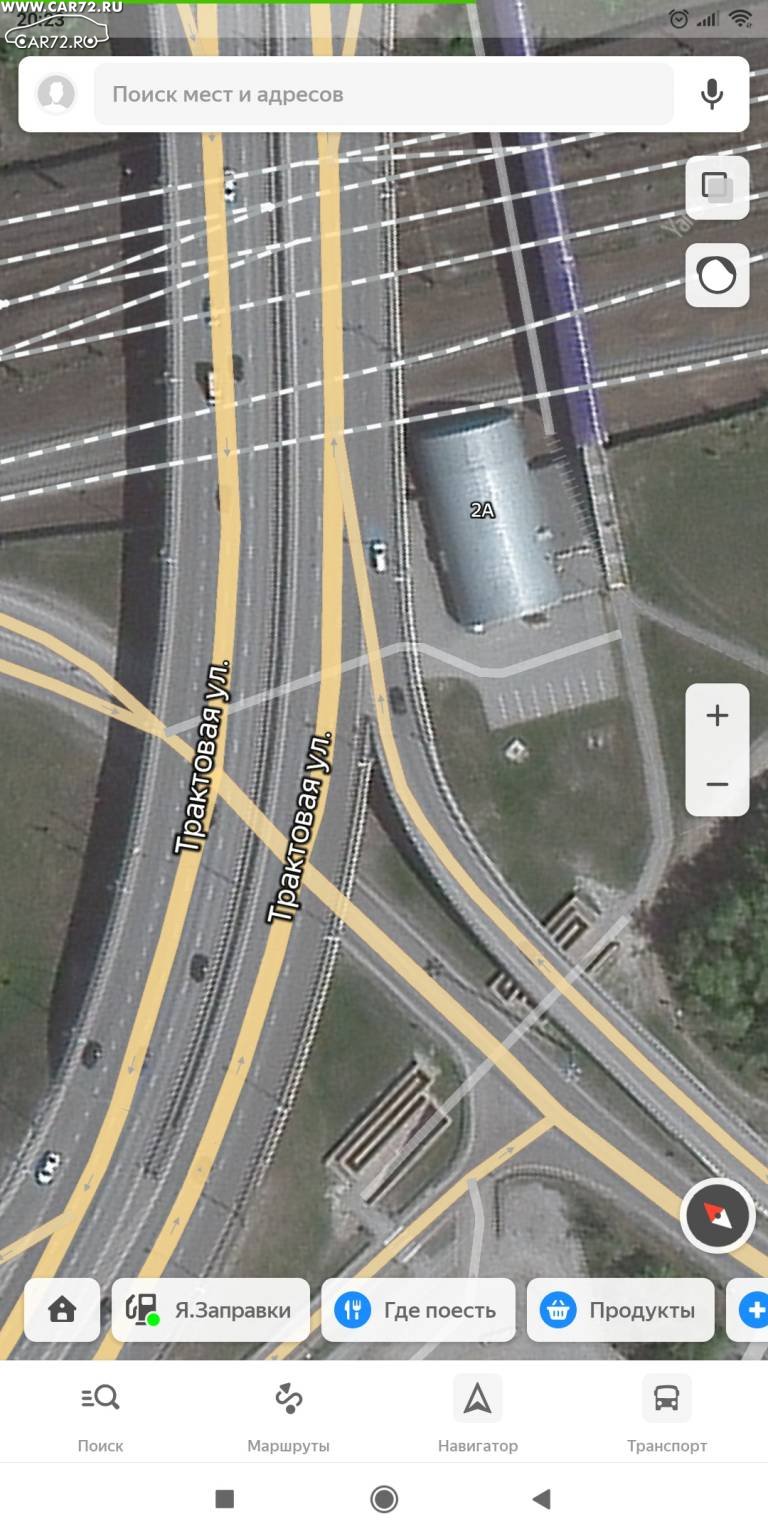This screenshot has width=768, height=1536.
Task: Zoom in on the map
Action: click(x=717, y=716)
